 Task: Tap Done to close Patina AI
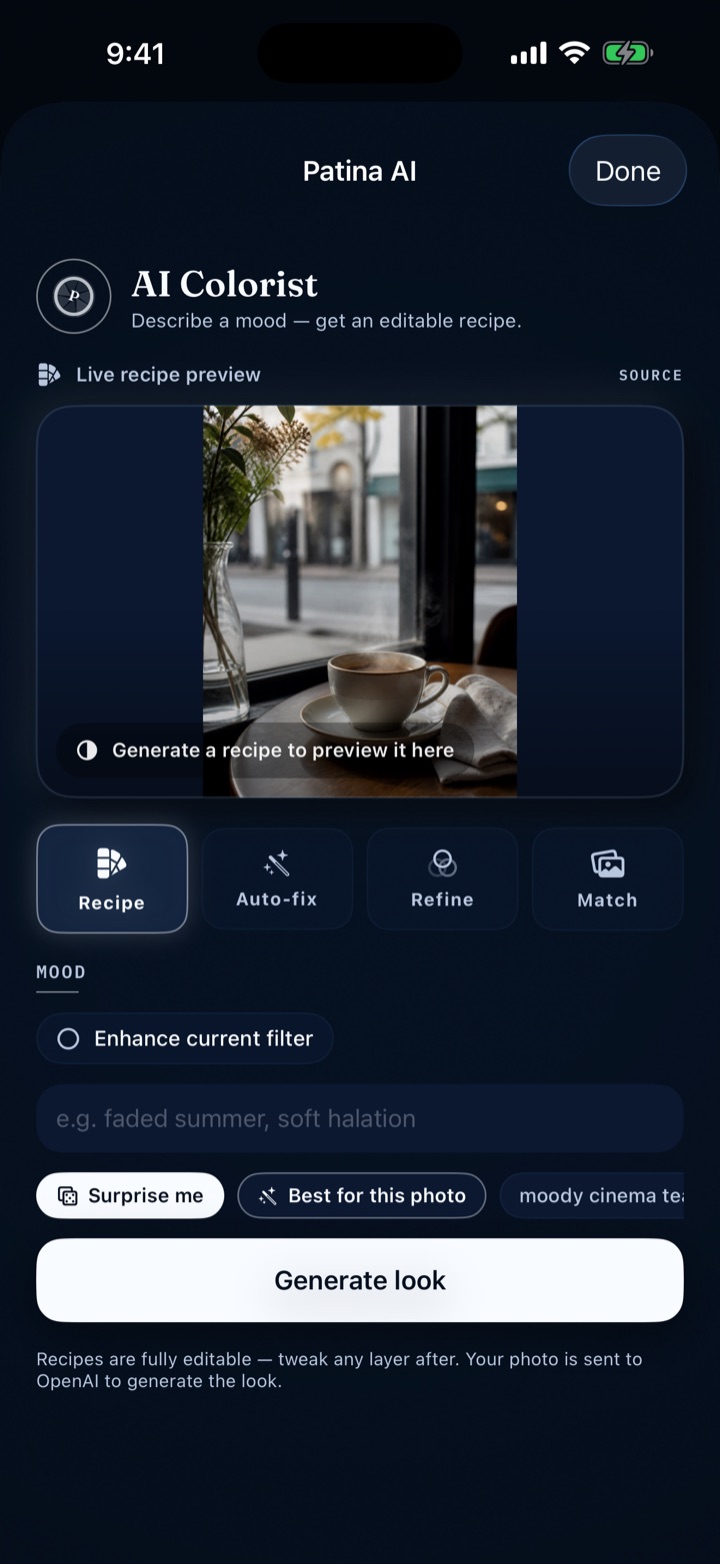pyautogui.click(x=627, y=171)
